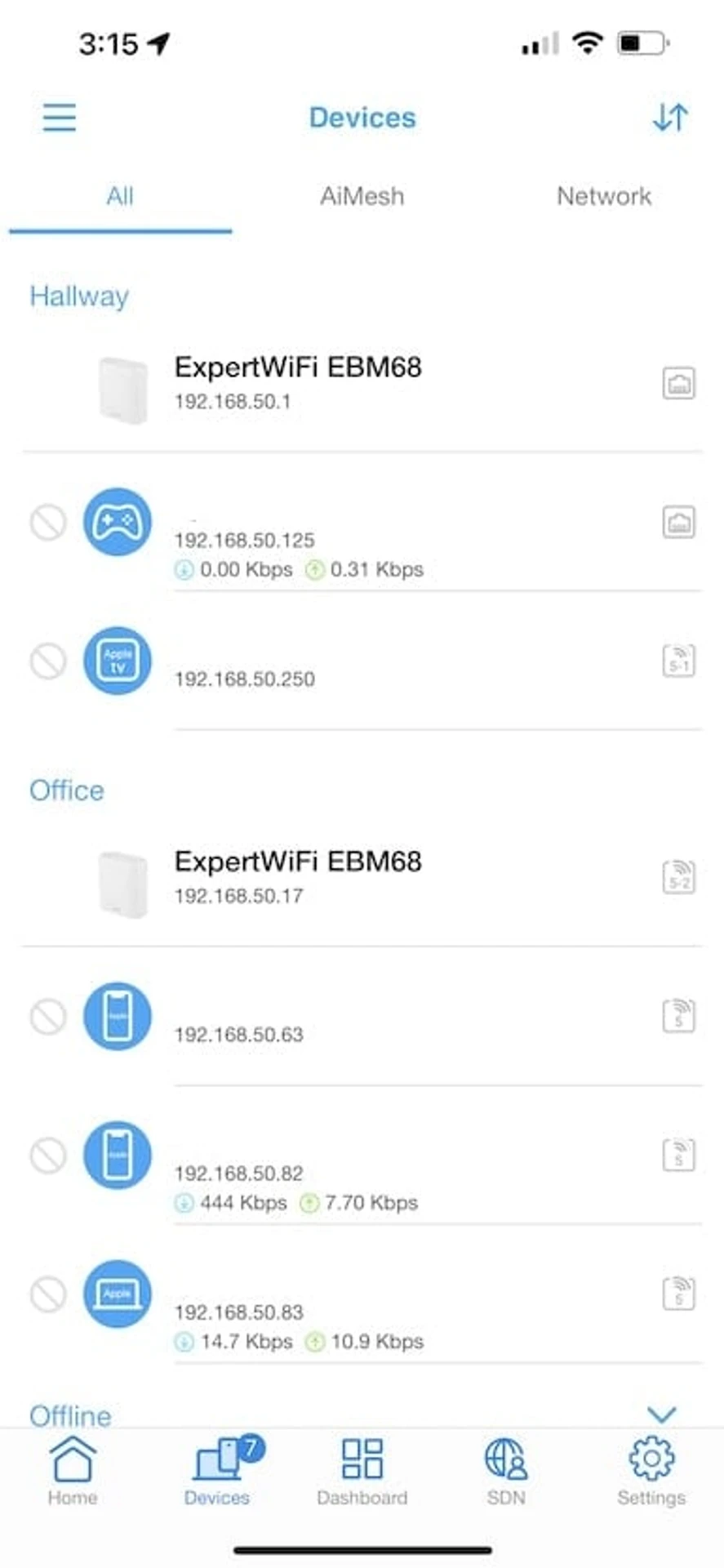
Task: Go to the Home tab
Action: coord(73,1472)
